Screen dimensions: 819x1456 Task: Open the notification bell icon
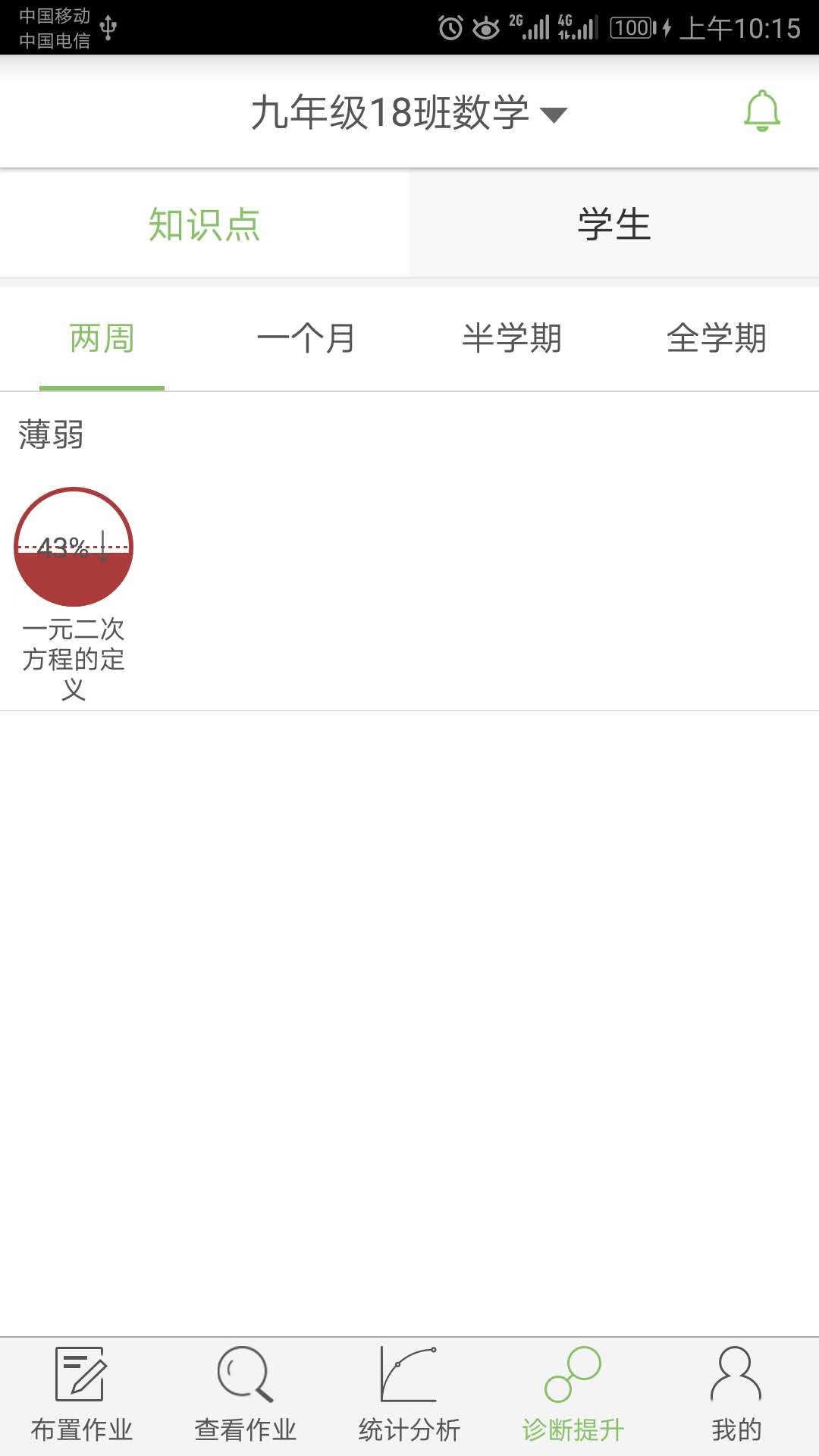pyautogui.click(x=762, y=112)
